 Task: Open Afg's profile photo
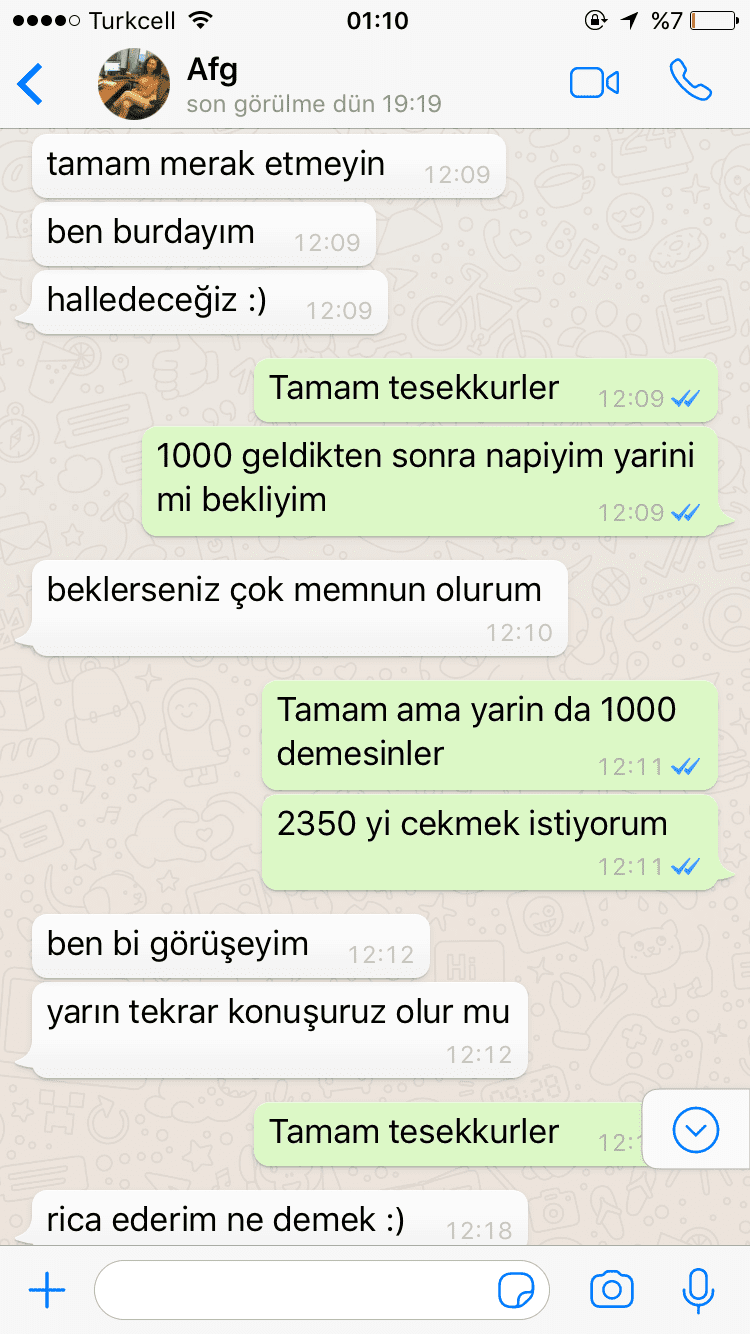pyautogui.click(x=133, y=84)
